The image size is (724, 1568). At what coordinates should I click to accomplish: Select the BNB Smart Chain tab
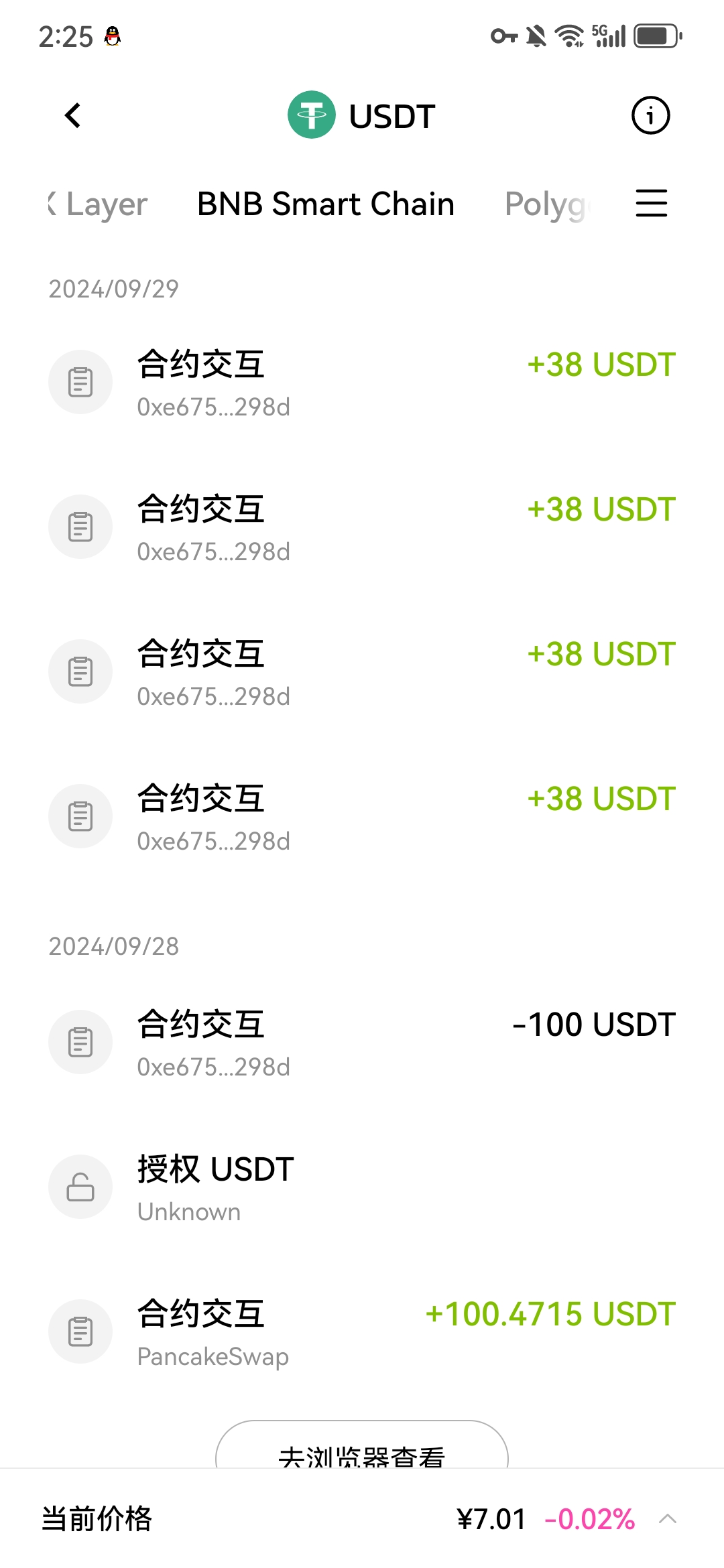coord(326,204)
